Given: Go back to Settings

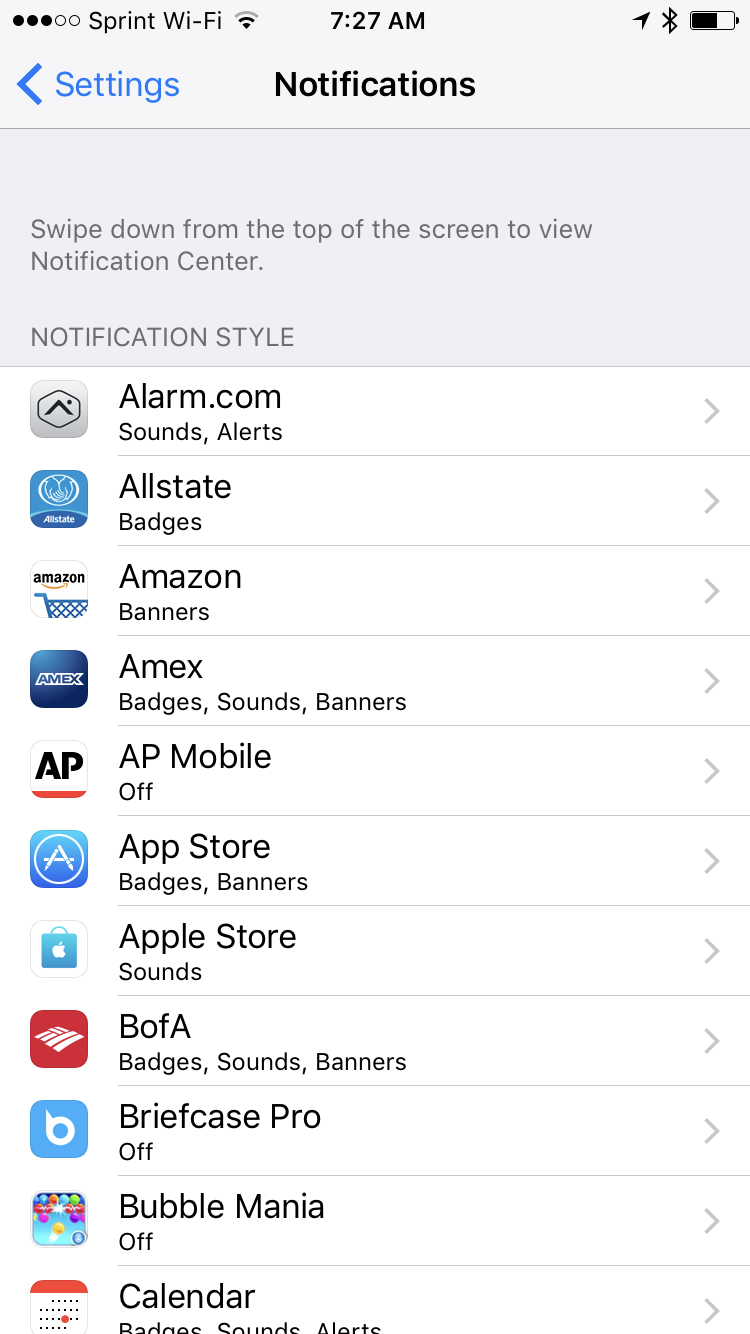Looking at the screenshot, I should (98, 85).
